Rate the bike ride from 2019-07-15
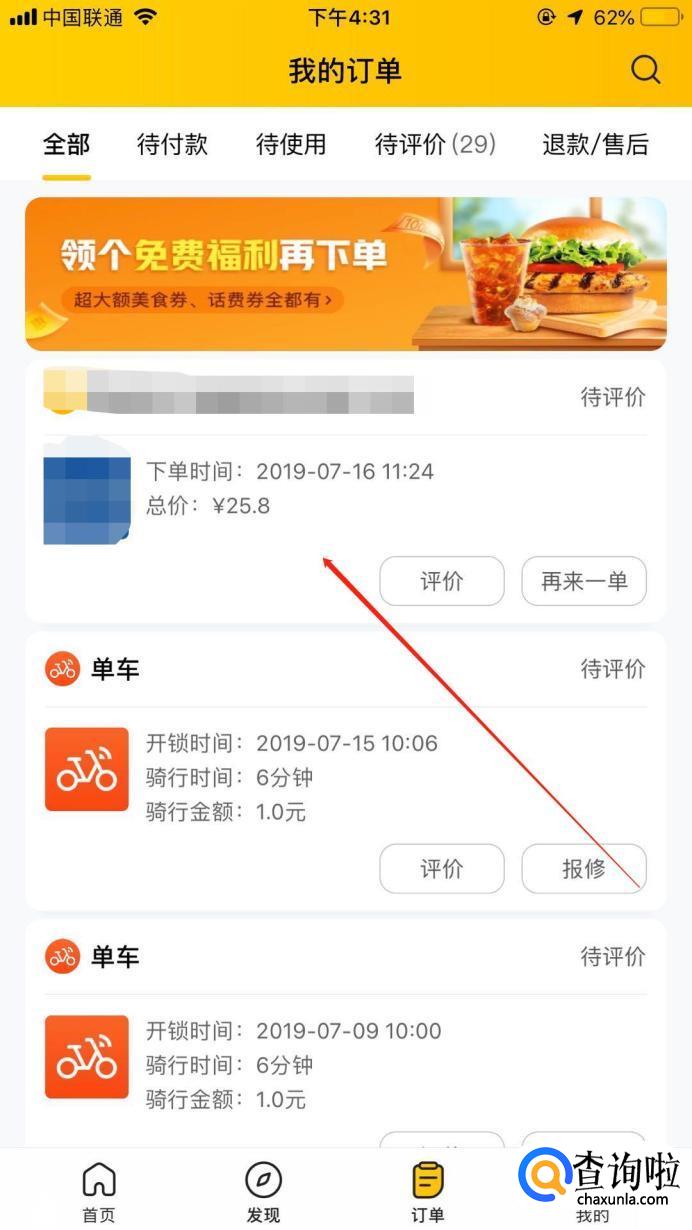692x1230 pixels. point(441,869)
